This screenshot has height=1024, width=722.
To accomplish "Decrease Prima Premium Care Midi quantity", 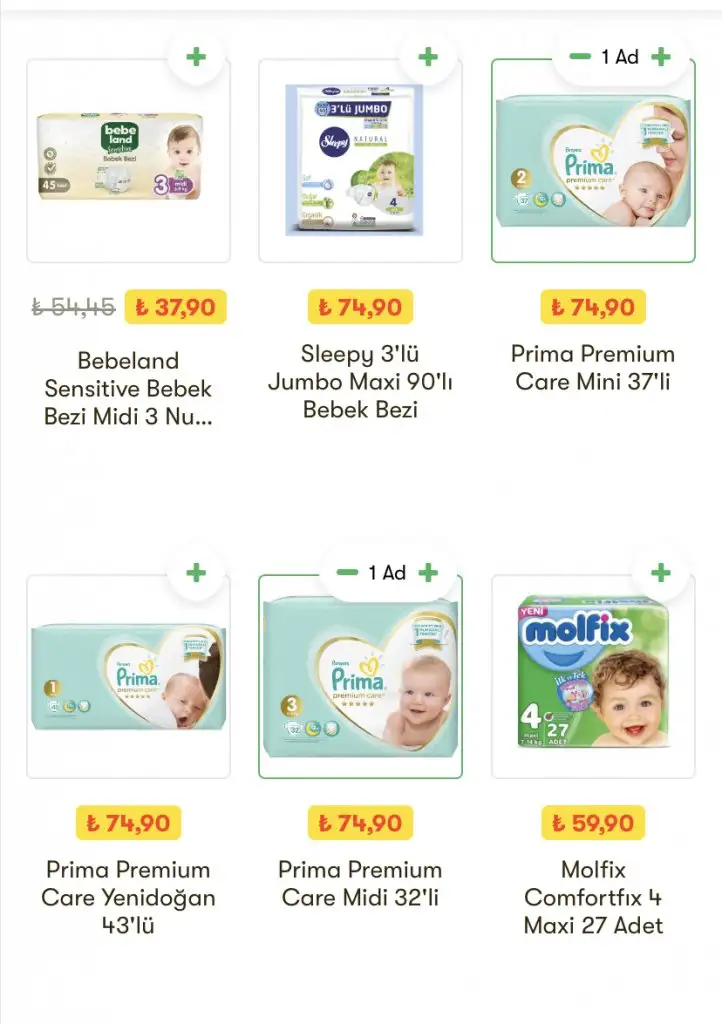I will (x=348, y=573).
